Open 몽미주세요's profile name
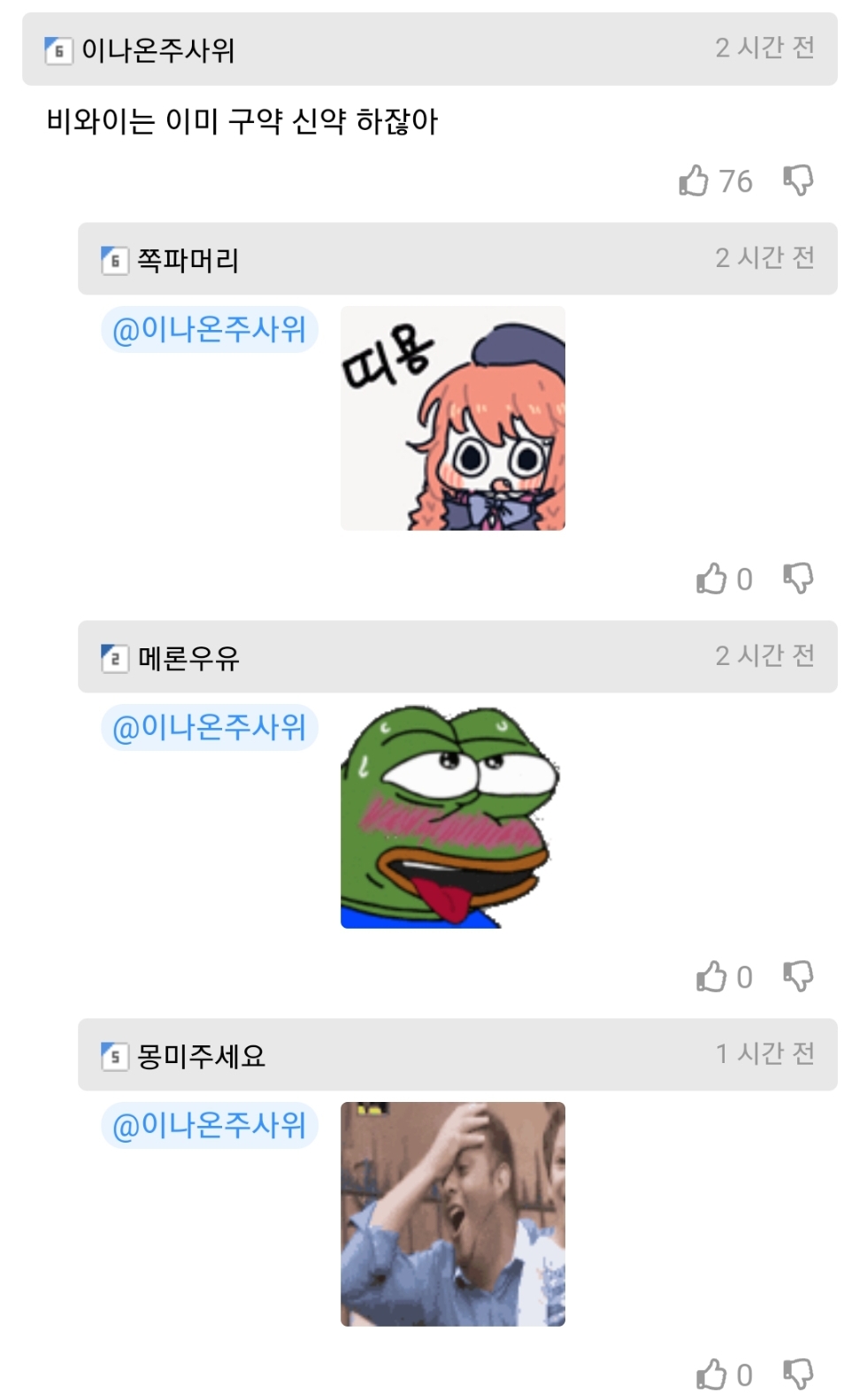This screenshot has width=860, height=1400. tap(201, 1056)
